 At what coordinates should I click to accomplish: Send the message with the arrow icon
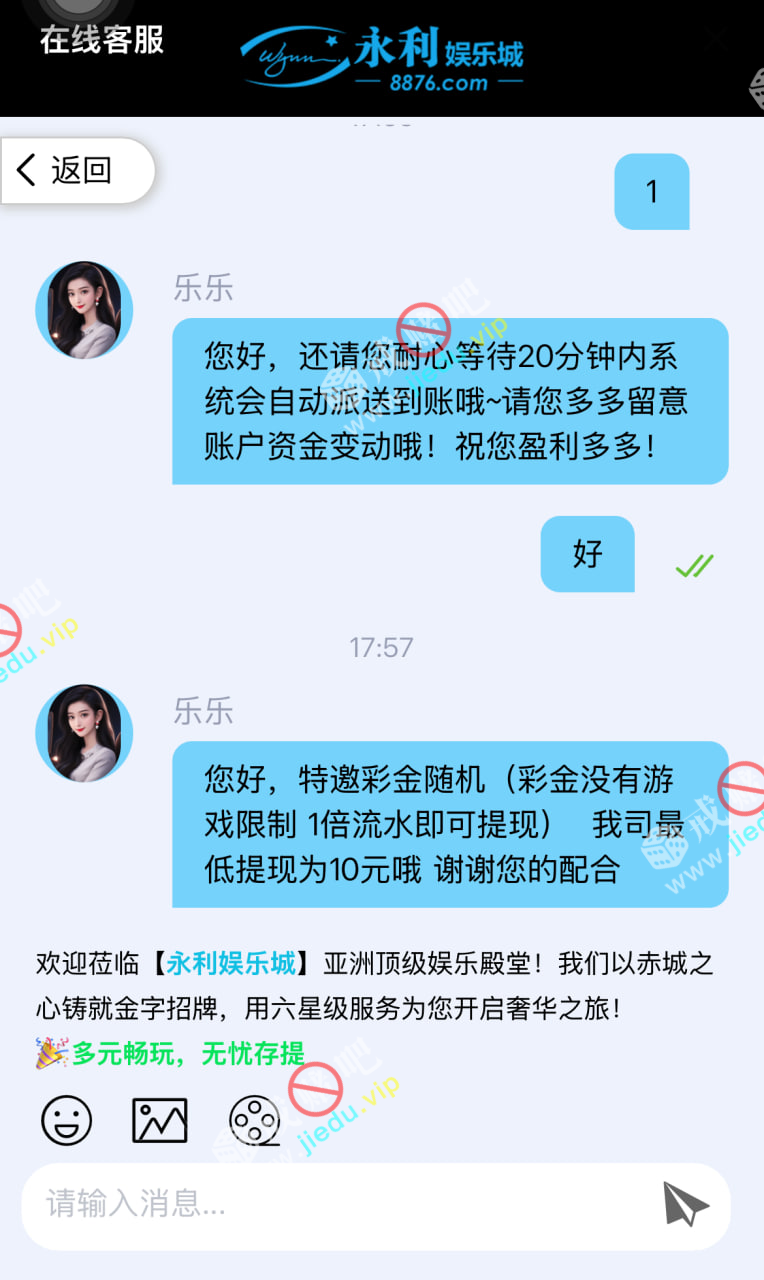tap(686, 1204)
